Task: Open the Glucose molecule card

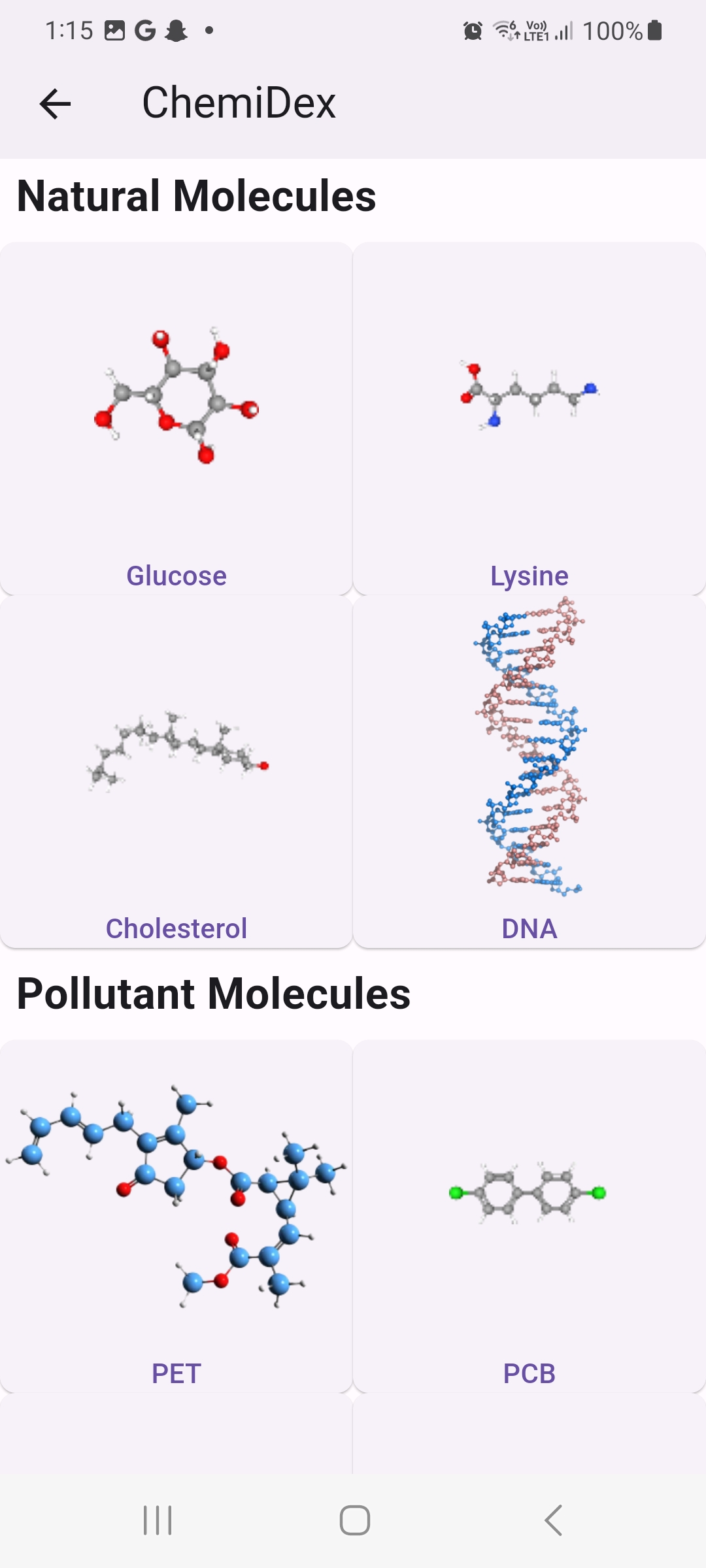Action: (176, 418)
